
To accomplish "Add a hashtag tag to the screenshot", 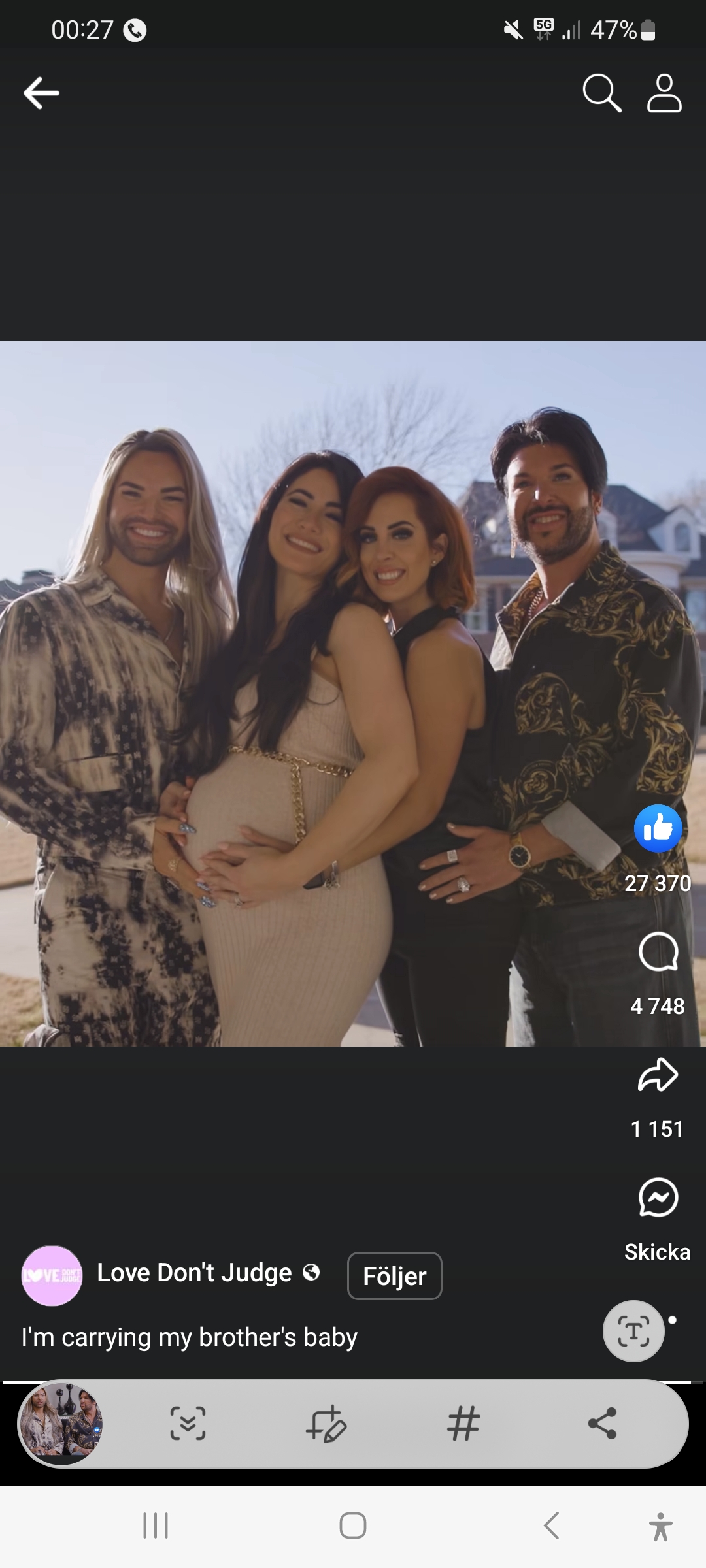I will pyautogui.click(x=463, y=1424).
